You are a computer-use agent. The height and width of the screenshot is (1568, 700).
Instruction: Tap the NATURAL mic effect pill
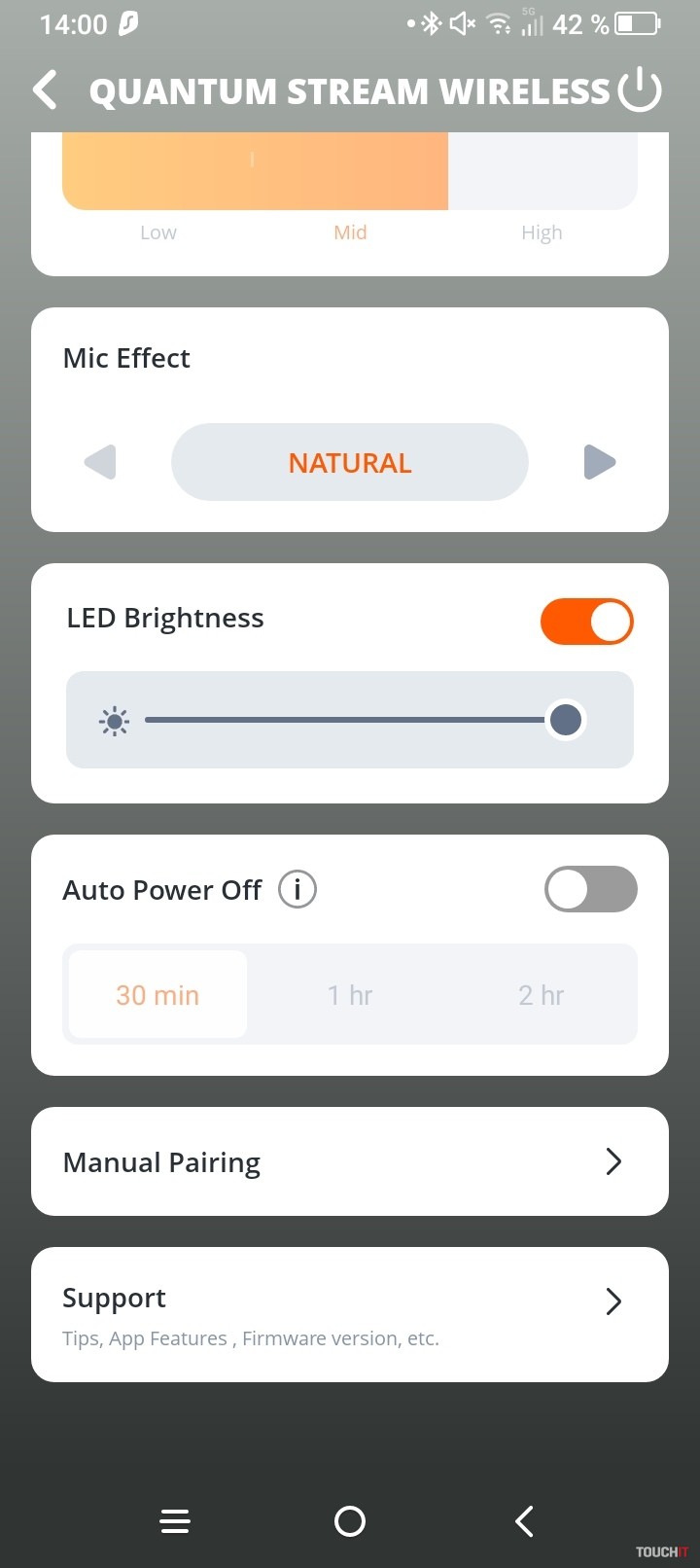tap(350, 462)
